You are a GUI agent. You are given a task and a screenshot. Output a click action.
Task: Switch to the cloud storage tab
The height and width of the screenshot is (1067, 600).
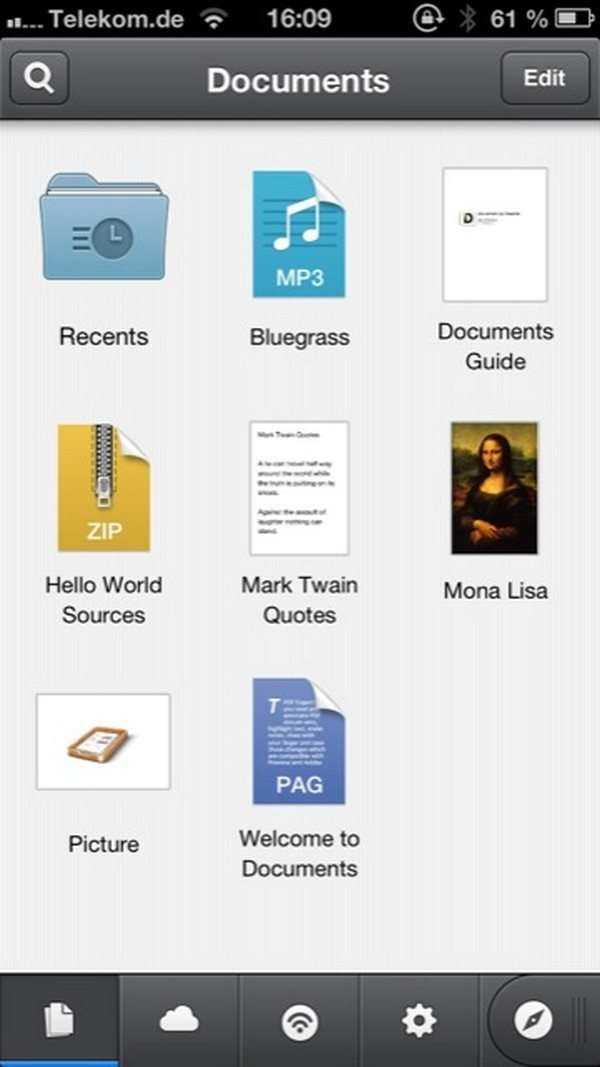[x=179, y=1020]
